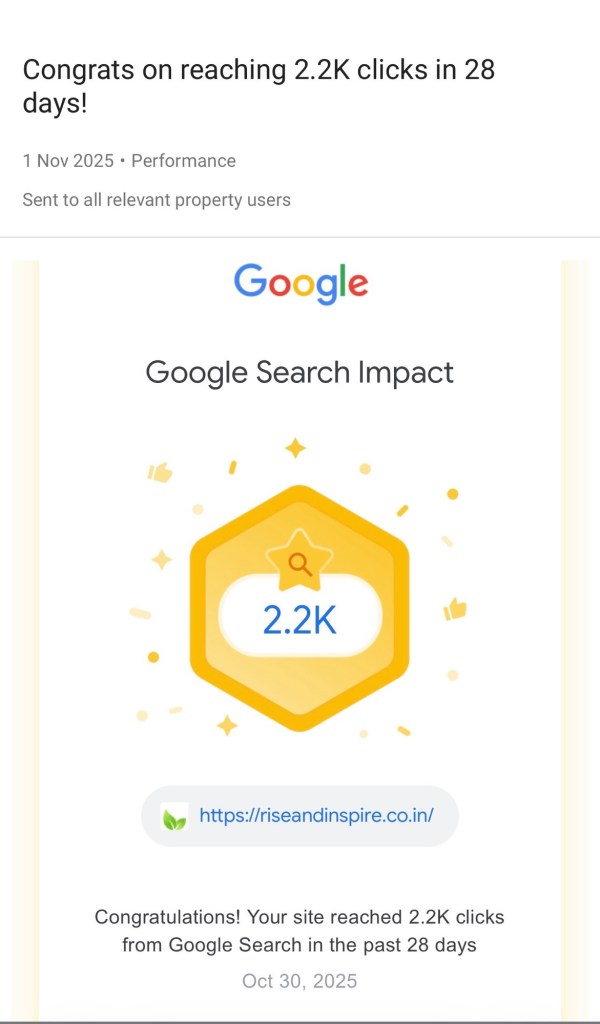Open the riseandinspire.co.in link
The image size is (600, 1024).
[316, 815]
